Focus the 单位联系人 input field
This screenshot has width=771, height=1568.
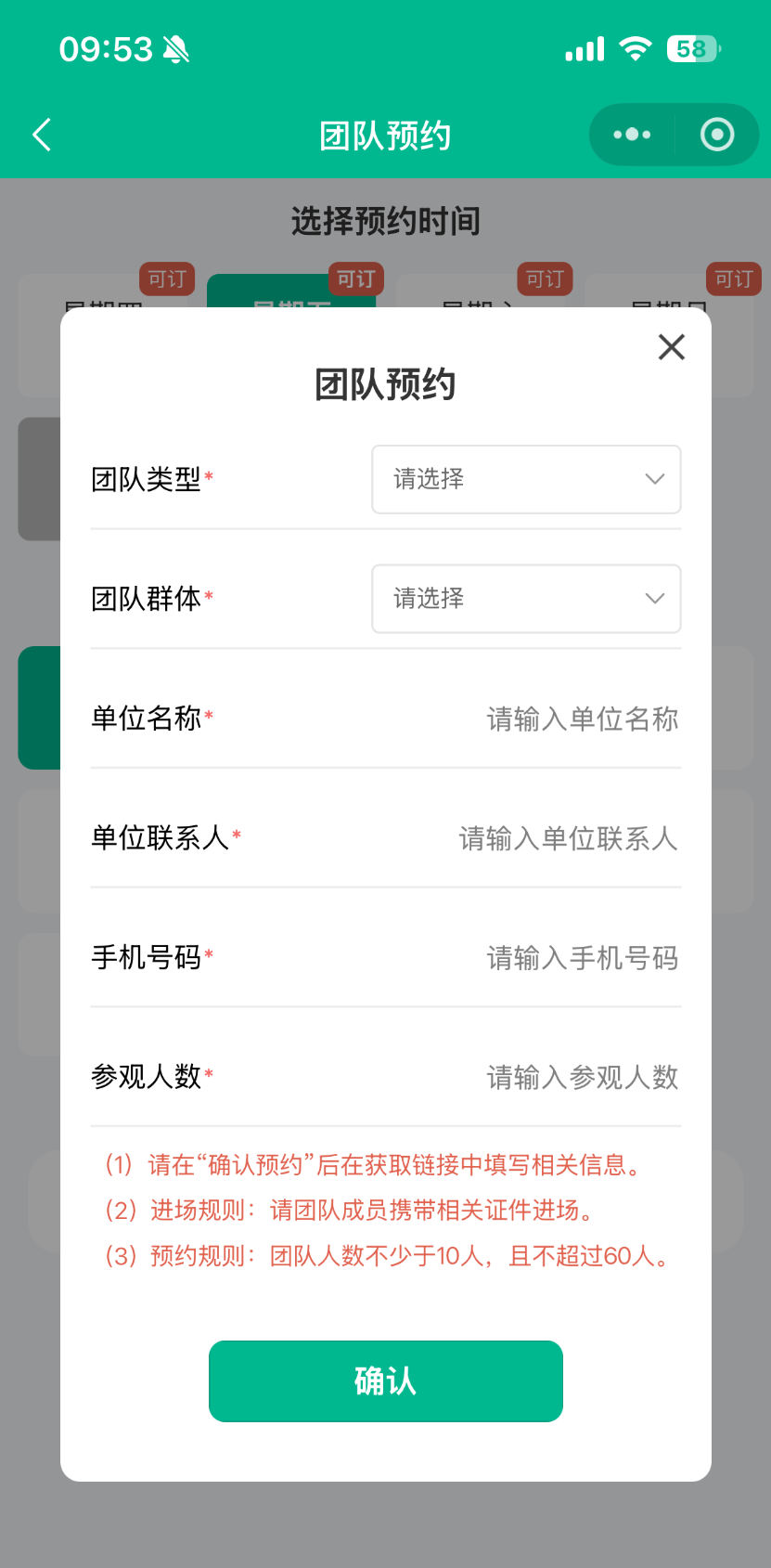[x=568, y=838]
